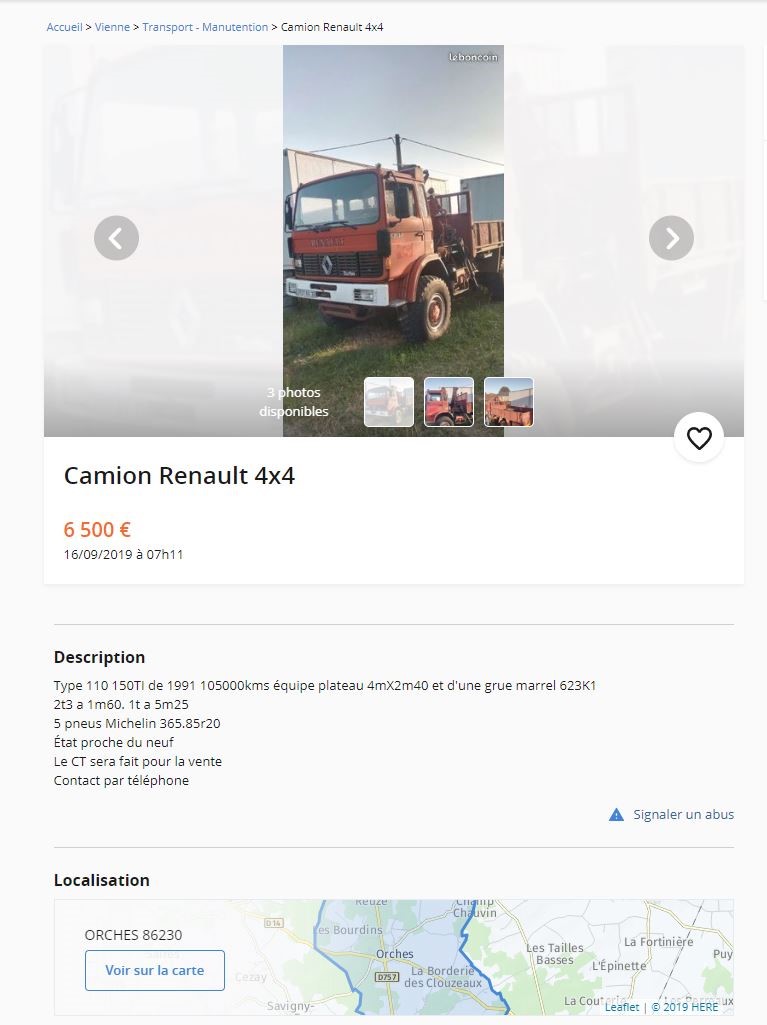Open the Leaflet attribution link
767x1025 pixels.
coord(621,1007)
